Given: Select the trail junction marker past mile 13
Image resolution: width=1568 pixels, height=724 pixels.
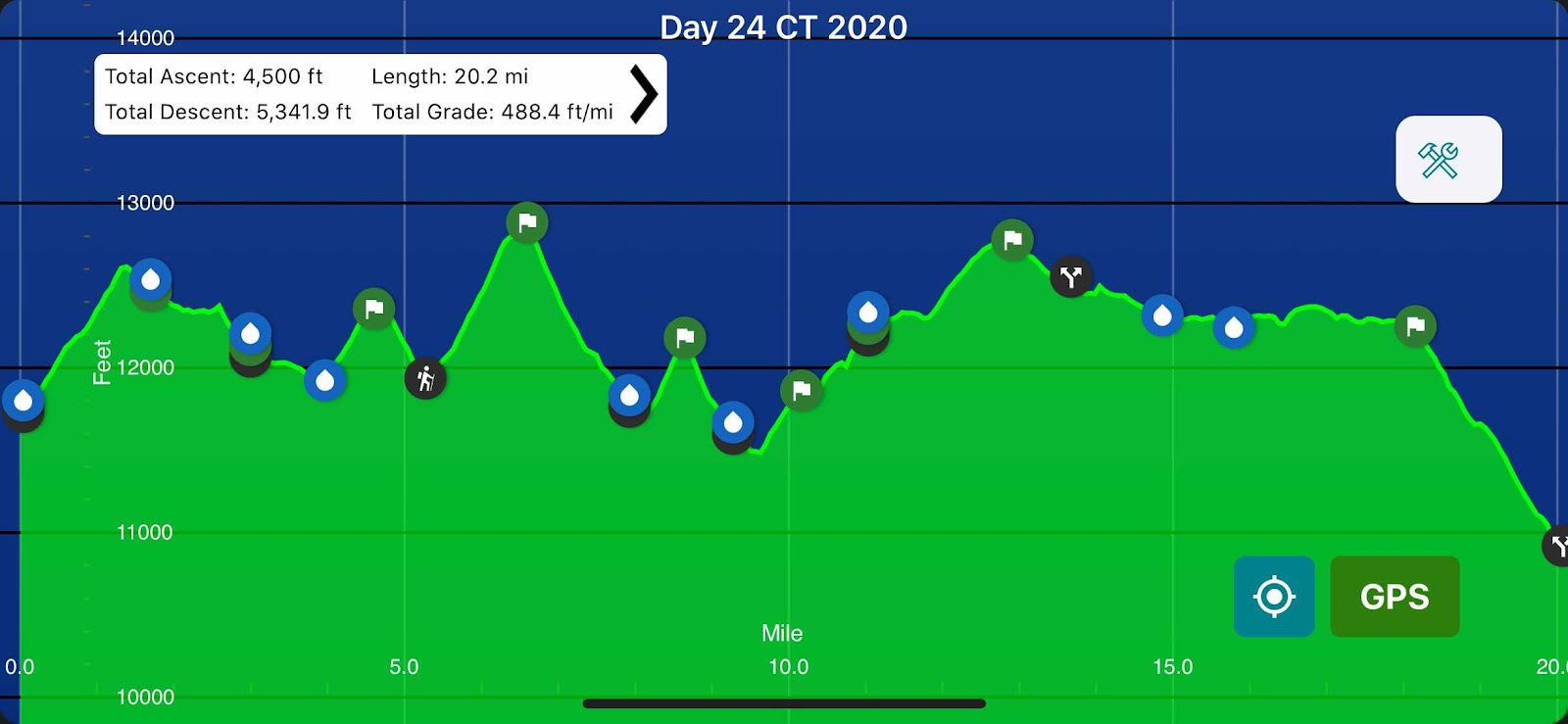Looking at the screenshot, I should [1070, 277].
